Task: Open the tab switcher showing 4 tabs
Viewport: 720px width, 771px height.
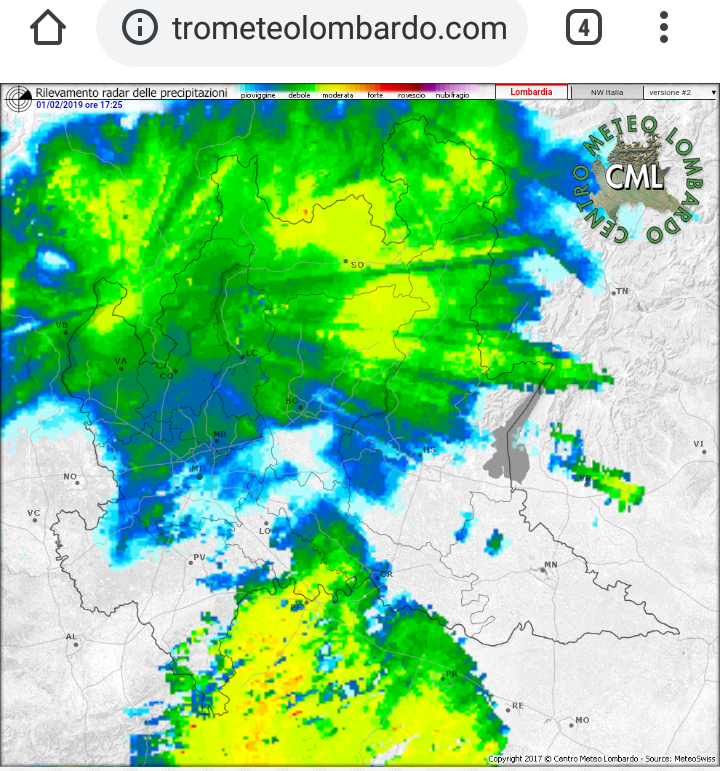Action: coord(584,28)
